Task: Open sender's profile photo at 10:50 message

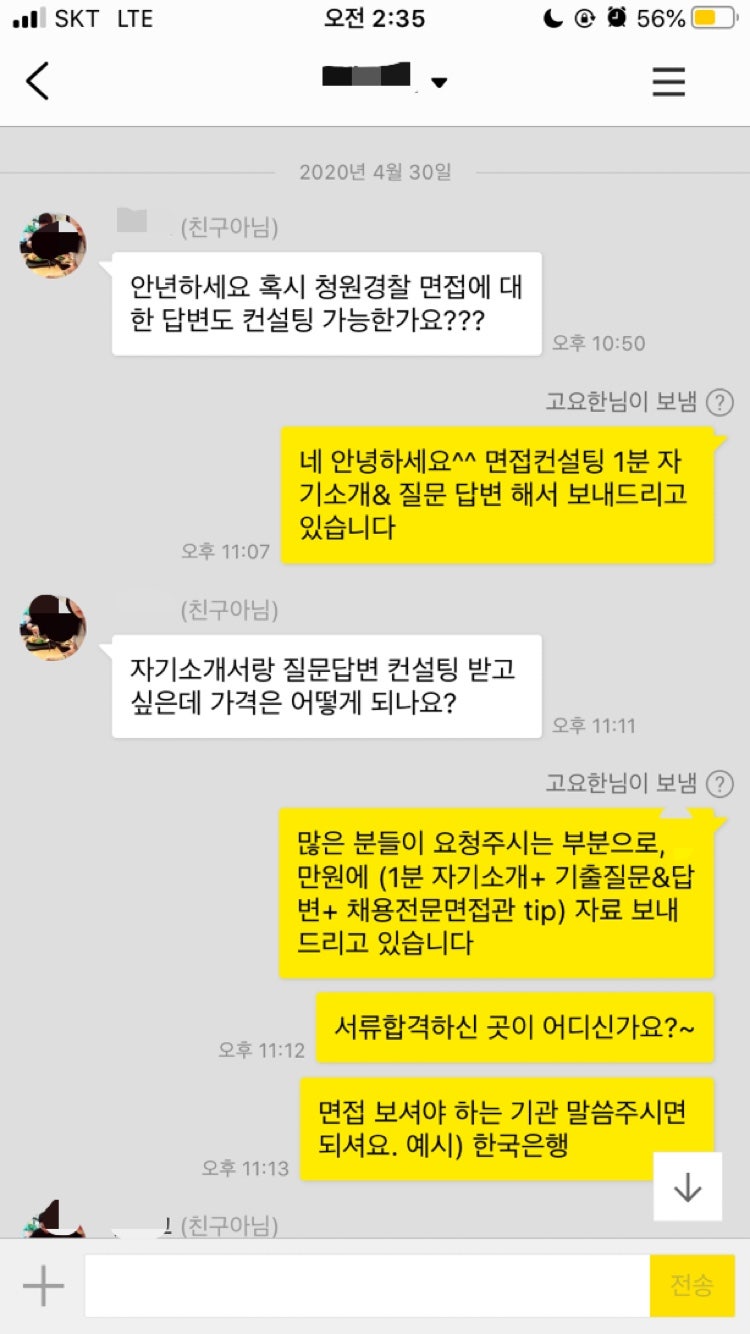Action: (53, 245)
